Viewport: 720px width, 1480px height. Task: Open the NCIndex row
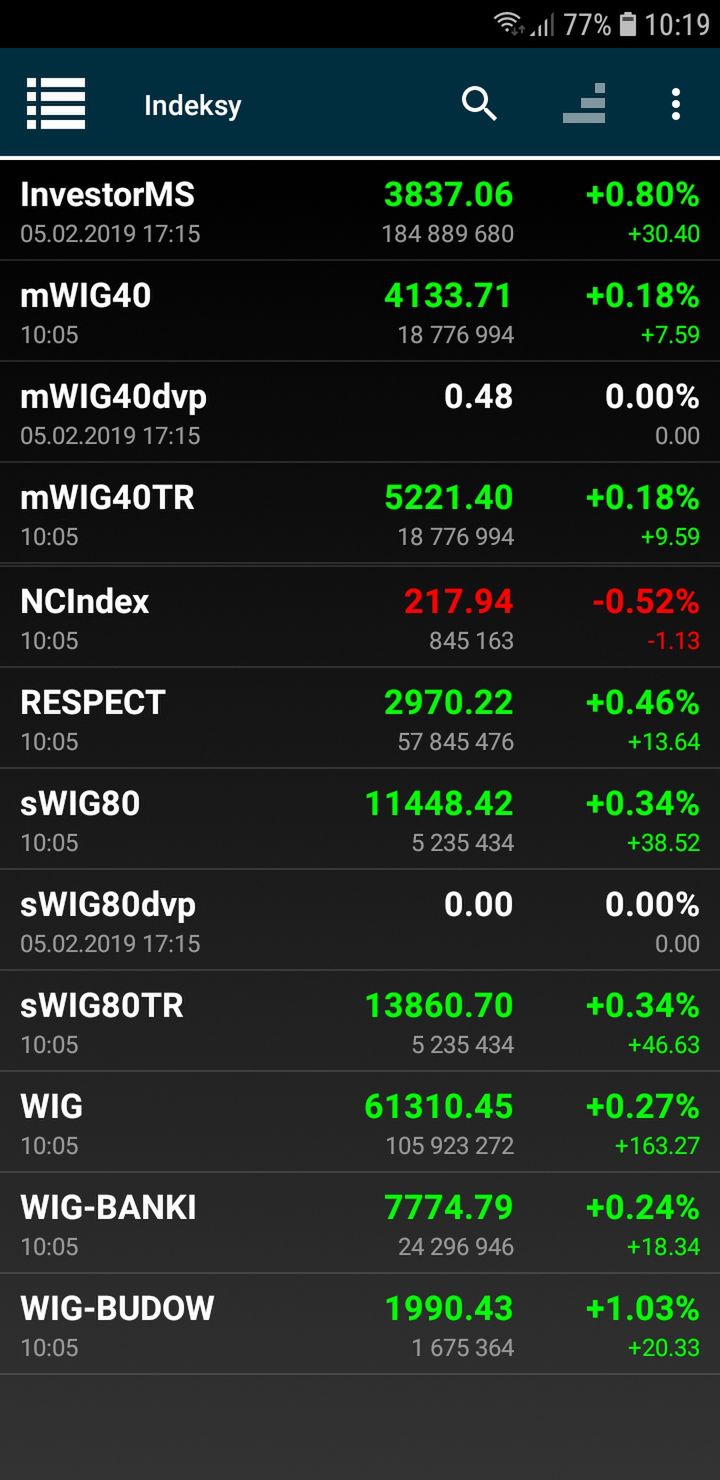360,617
